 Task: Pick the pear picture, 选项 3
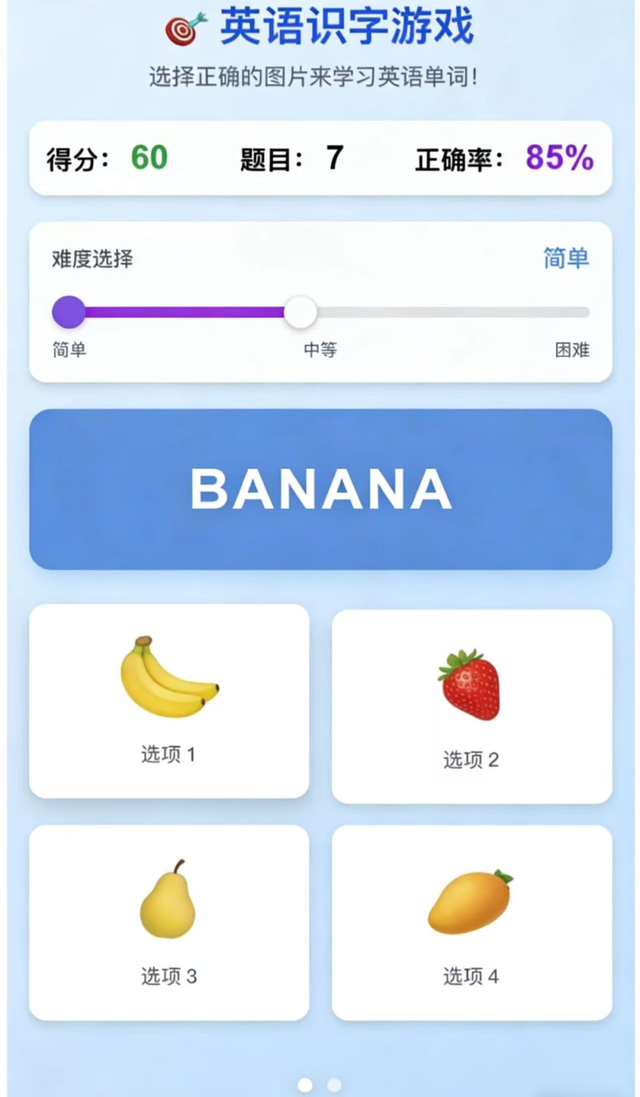pos(169,922)
